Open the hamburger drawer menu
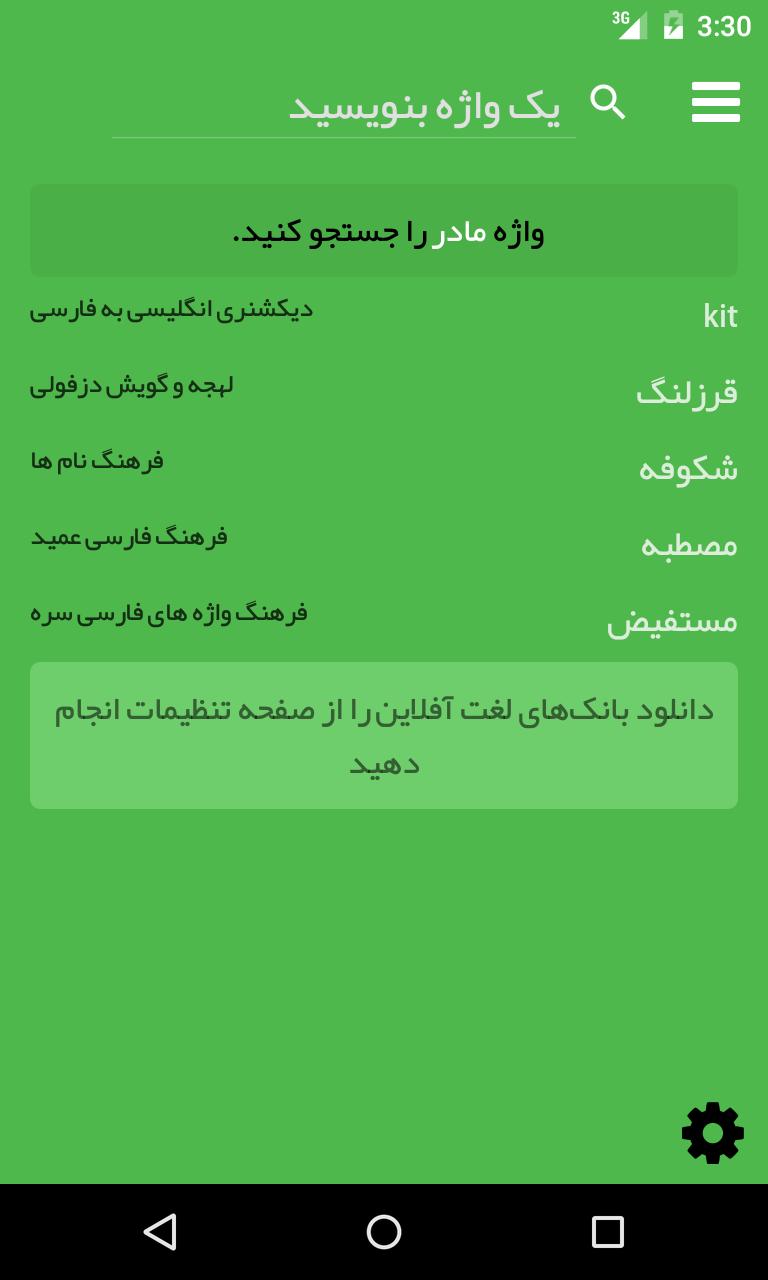 pos(715,102)
